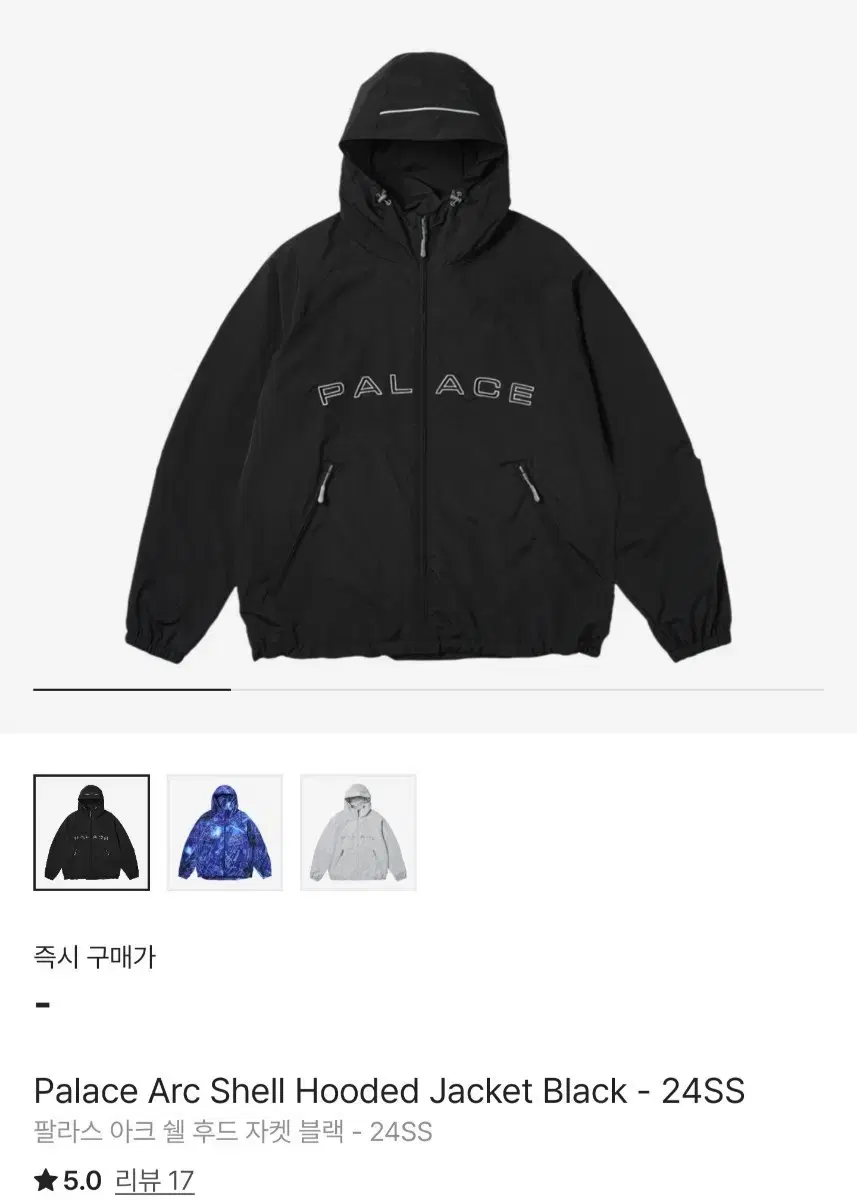
Task: Click the star rating icon
Action: pos(44,1180)
